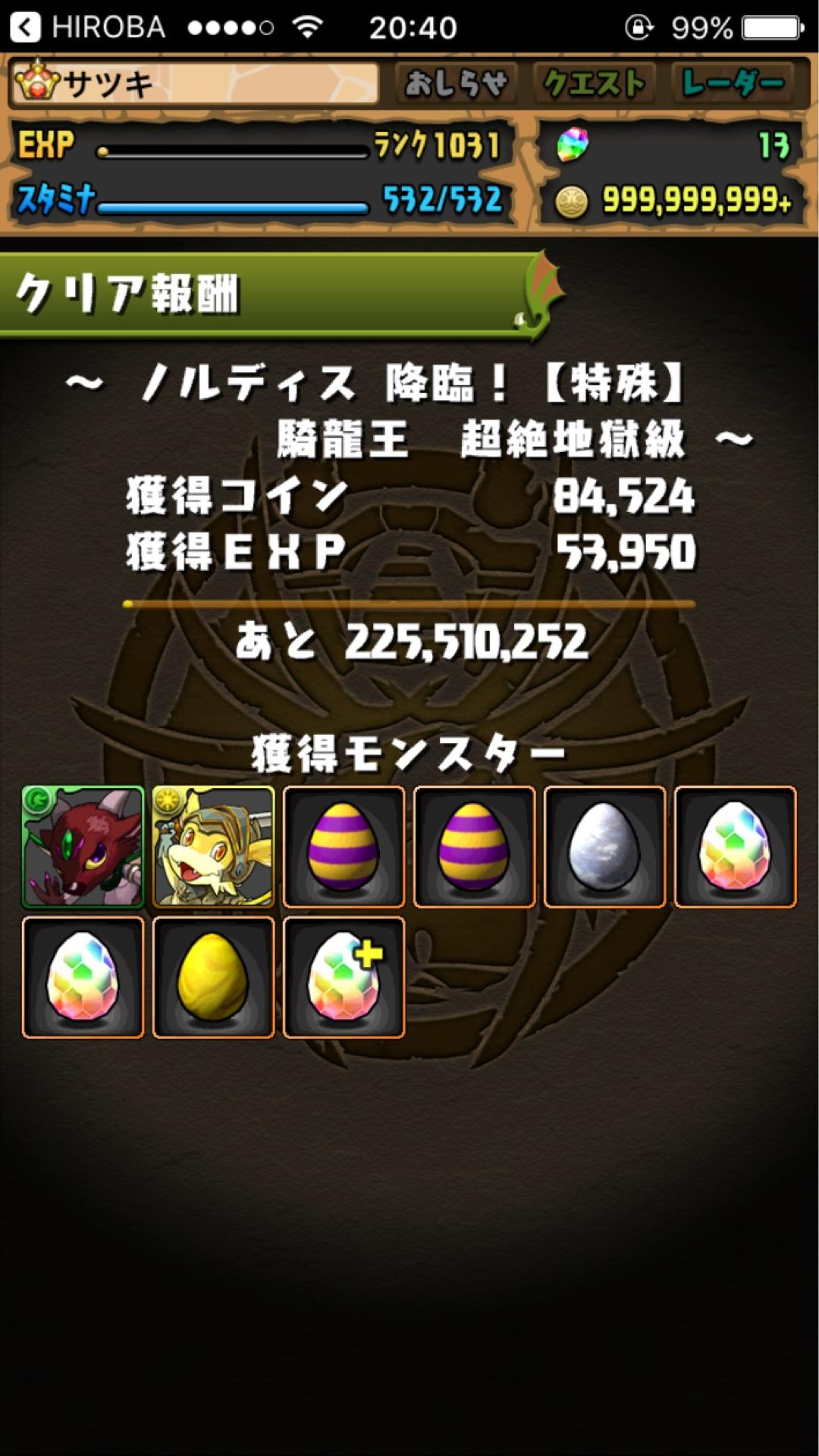Open the おしらせ notices button

tap(456, 83)
